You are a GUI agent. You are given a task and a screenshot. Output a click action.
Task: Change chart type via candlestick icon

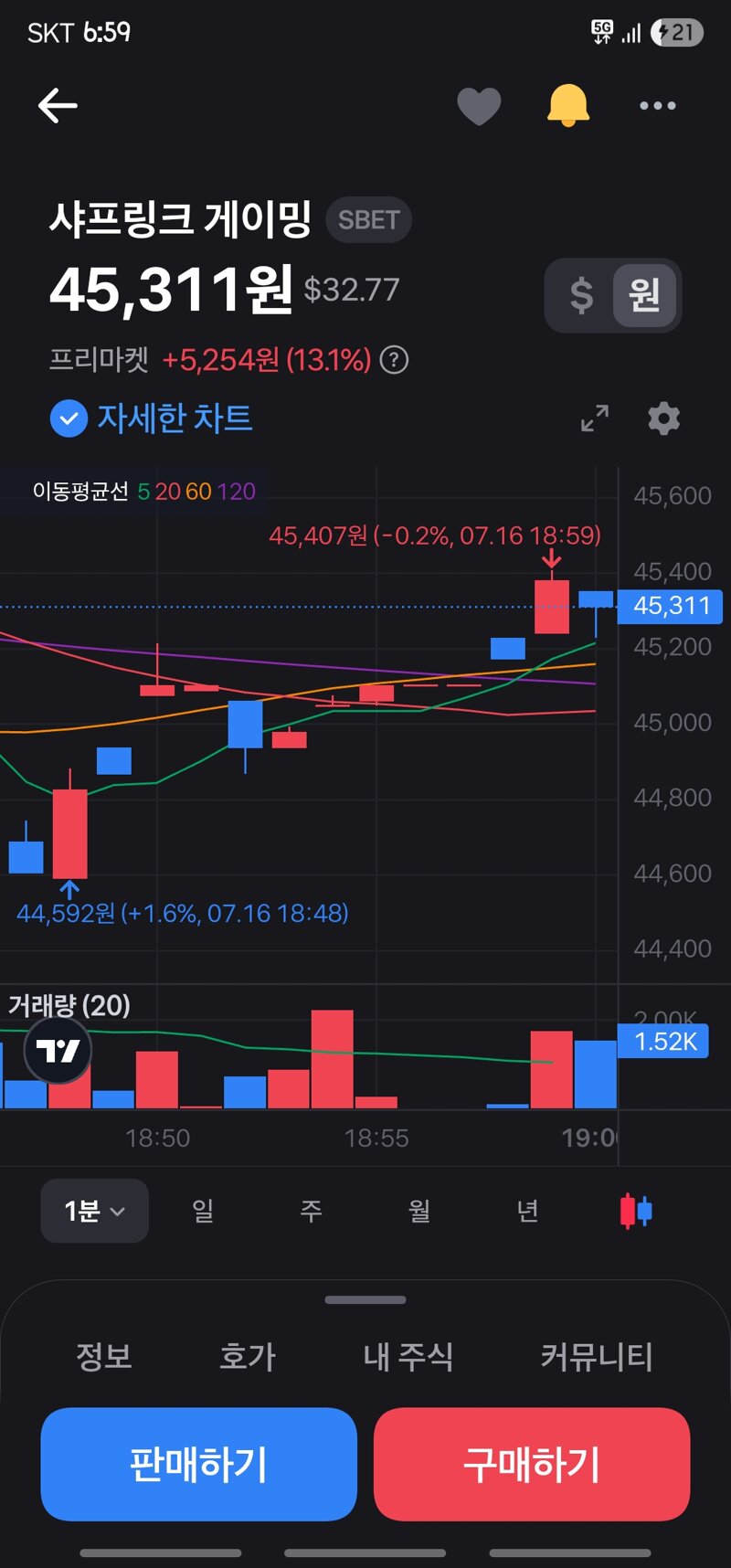636,1212
